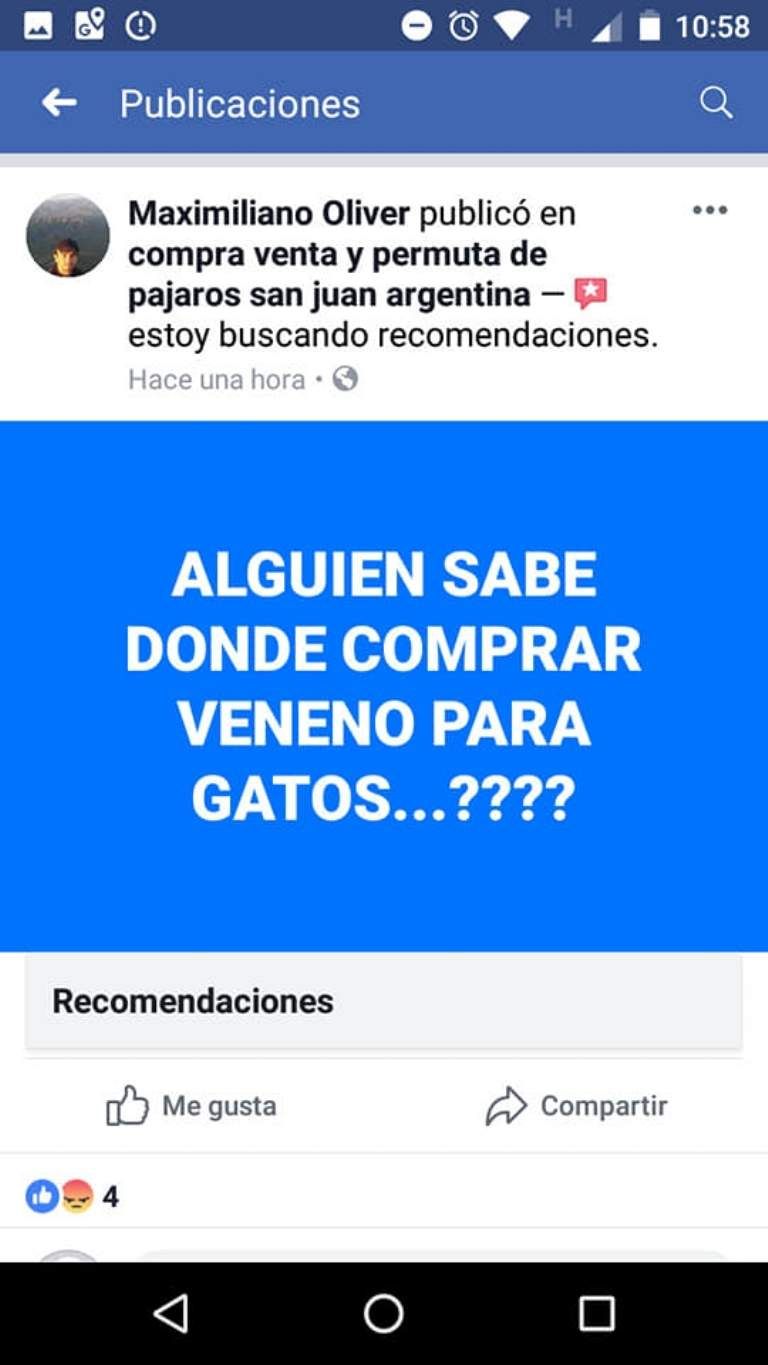Open search in Publicaciones

pos(715,102)
